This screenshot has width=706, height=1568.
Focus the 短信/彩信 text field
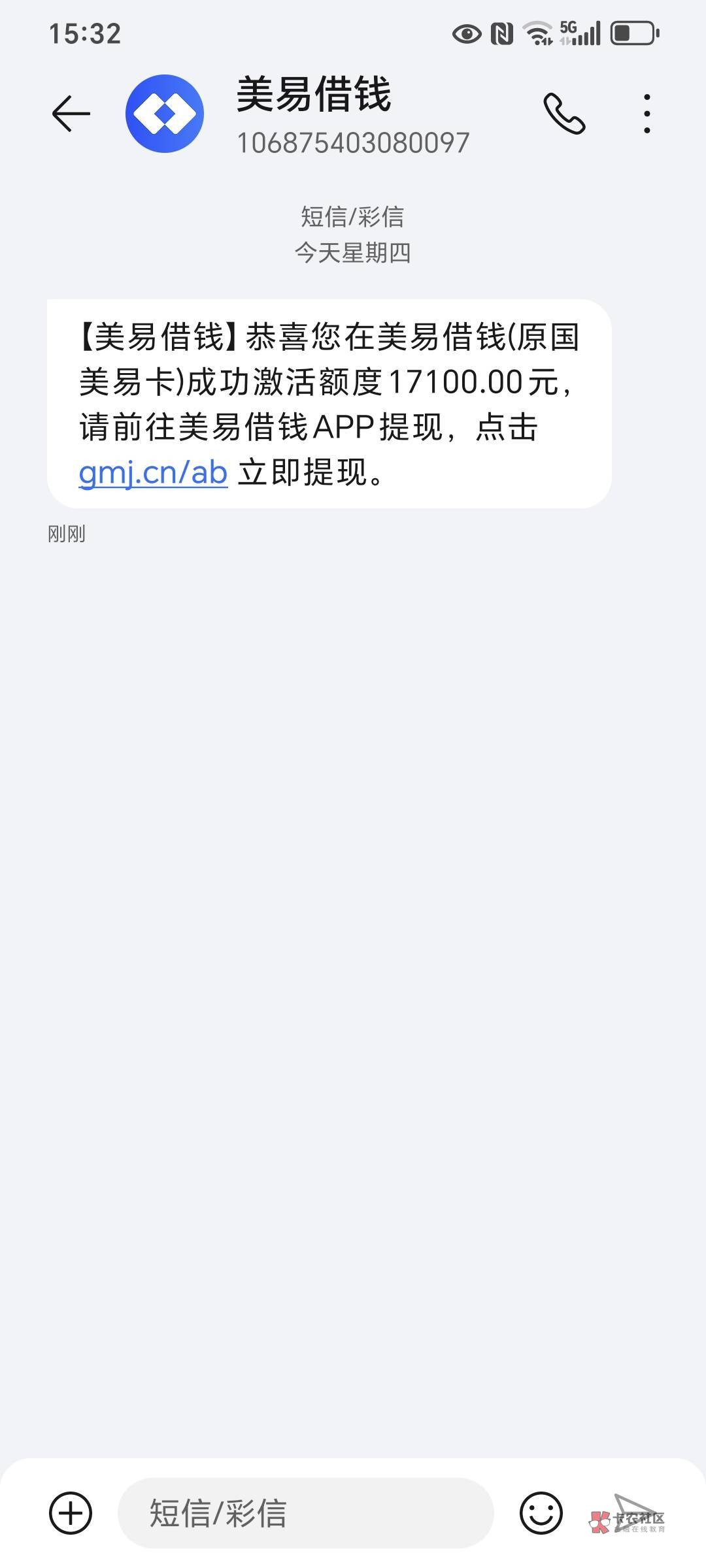305,1512
